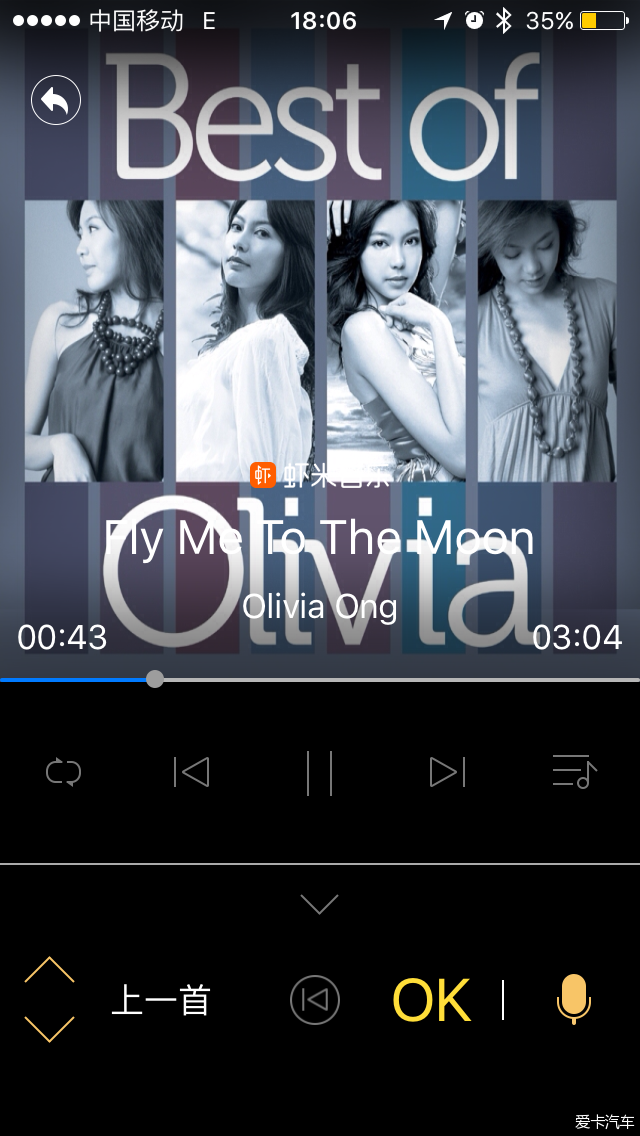Tap the yellow OK button
Viewport: 640px width, 1136px height.
431,1000
